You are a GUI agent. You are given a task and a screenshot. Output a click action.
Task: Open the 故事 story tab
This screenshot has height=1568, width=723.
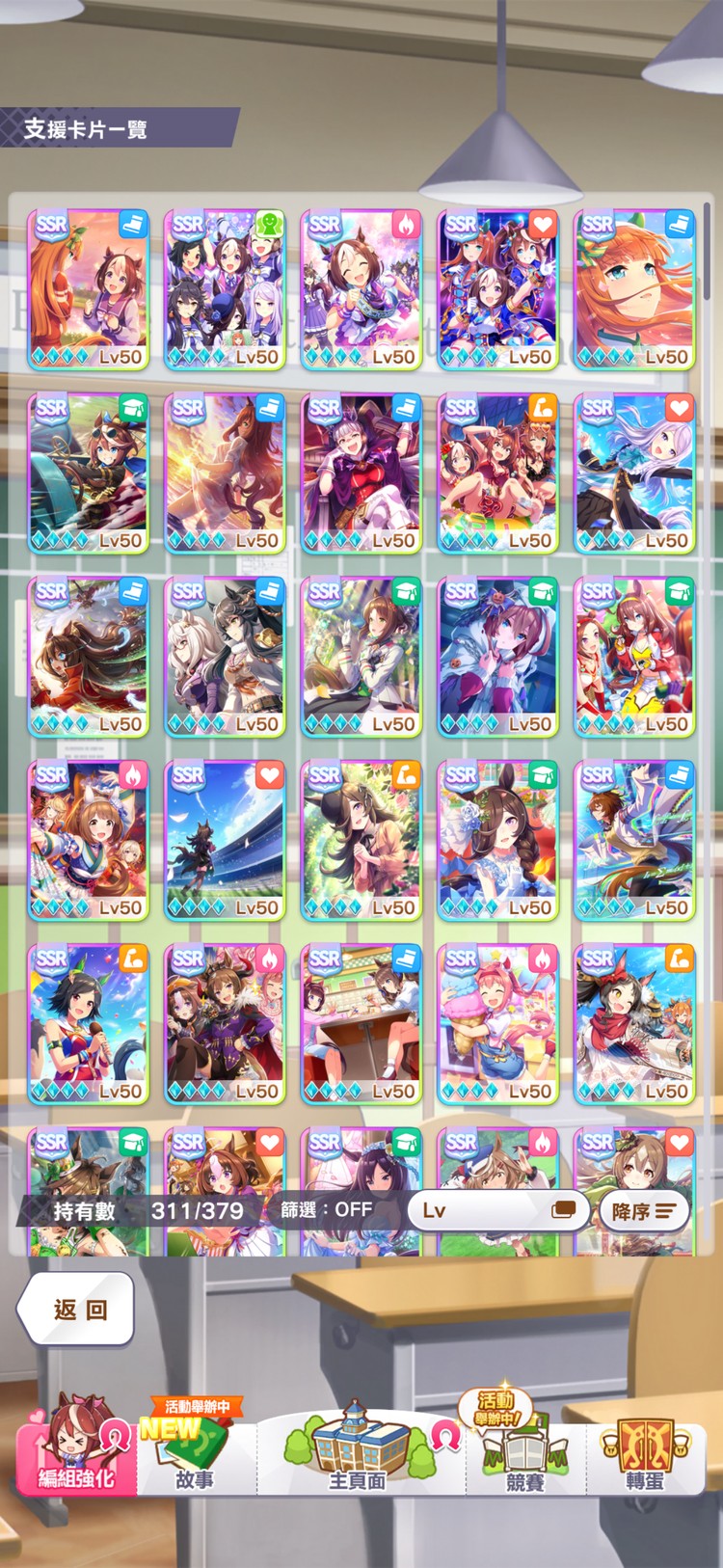coord(196,1458)
